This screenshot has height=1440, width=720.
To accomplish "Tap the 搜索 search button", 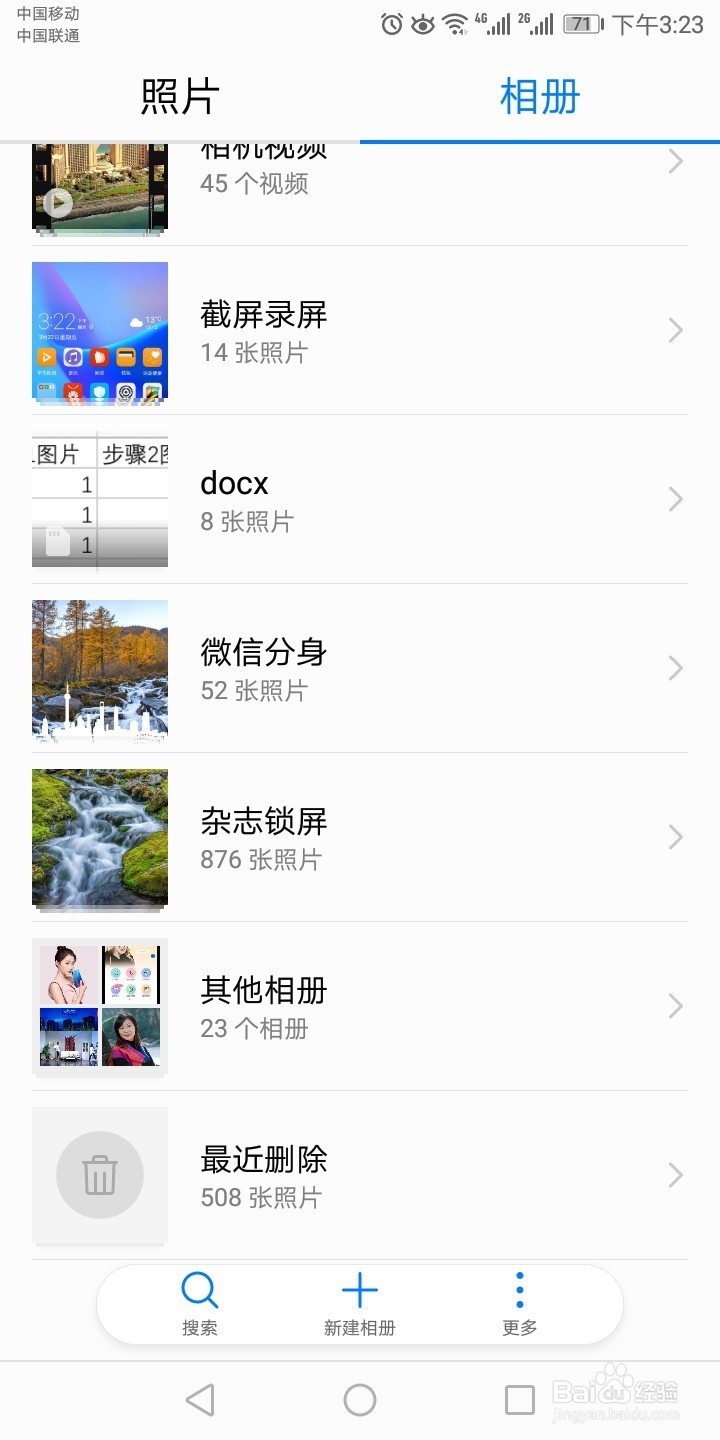I will point(200,1304).
